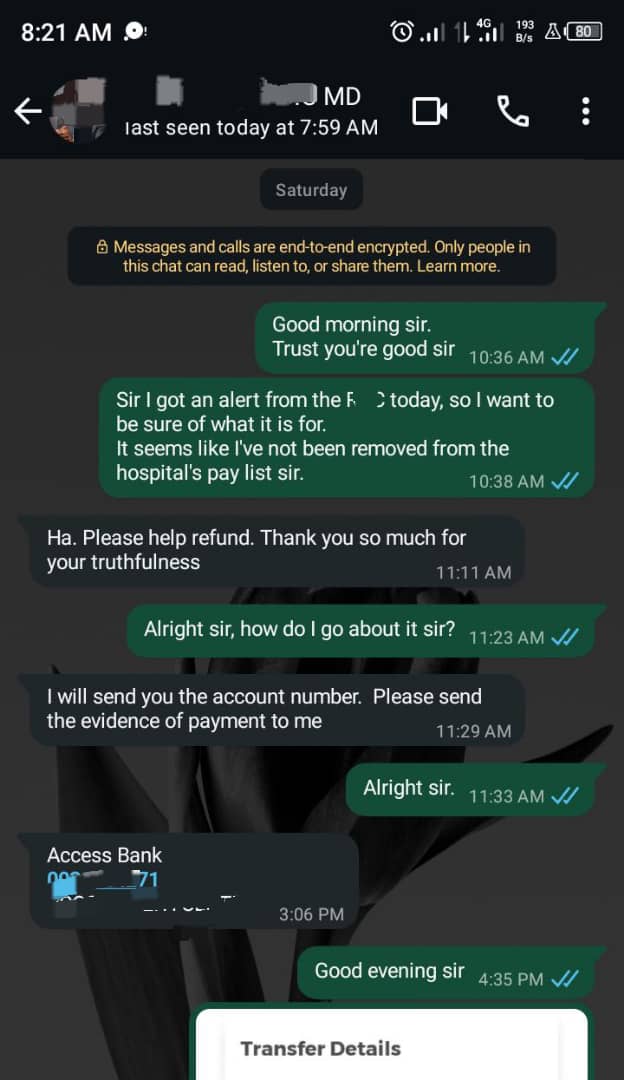The height and width of the screenshot is (1080, 624).
Task: Start a voice call with this contact
Action: (x=513, y=111)
